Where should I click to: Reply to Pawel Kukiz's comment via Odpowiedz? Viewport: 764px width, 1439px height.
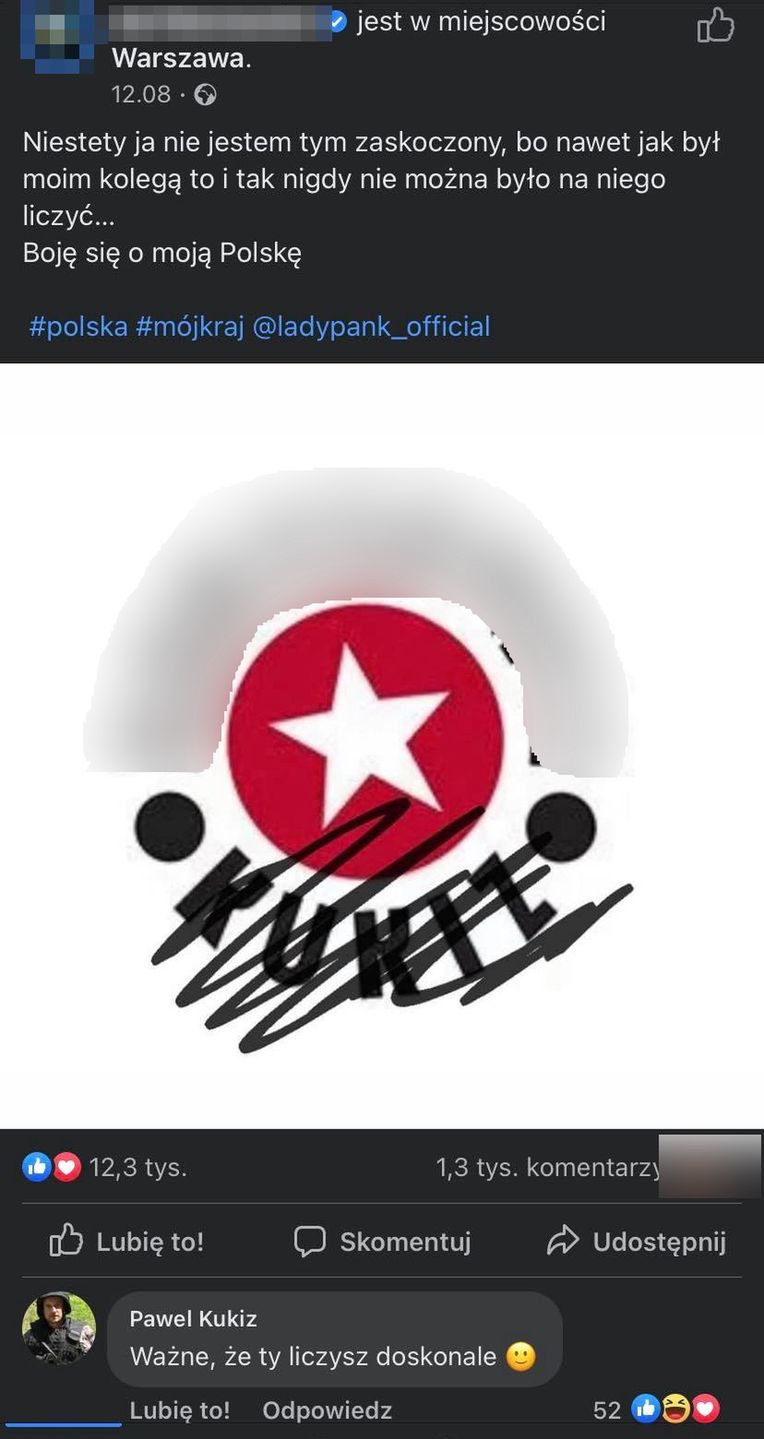point(327,1410)
